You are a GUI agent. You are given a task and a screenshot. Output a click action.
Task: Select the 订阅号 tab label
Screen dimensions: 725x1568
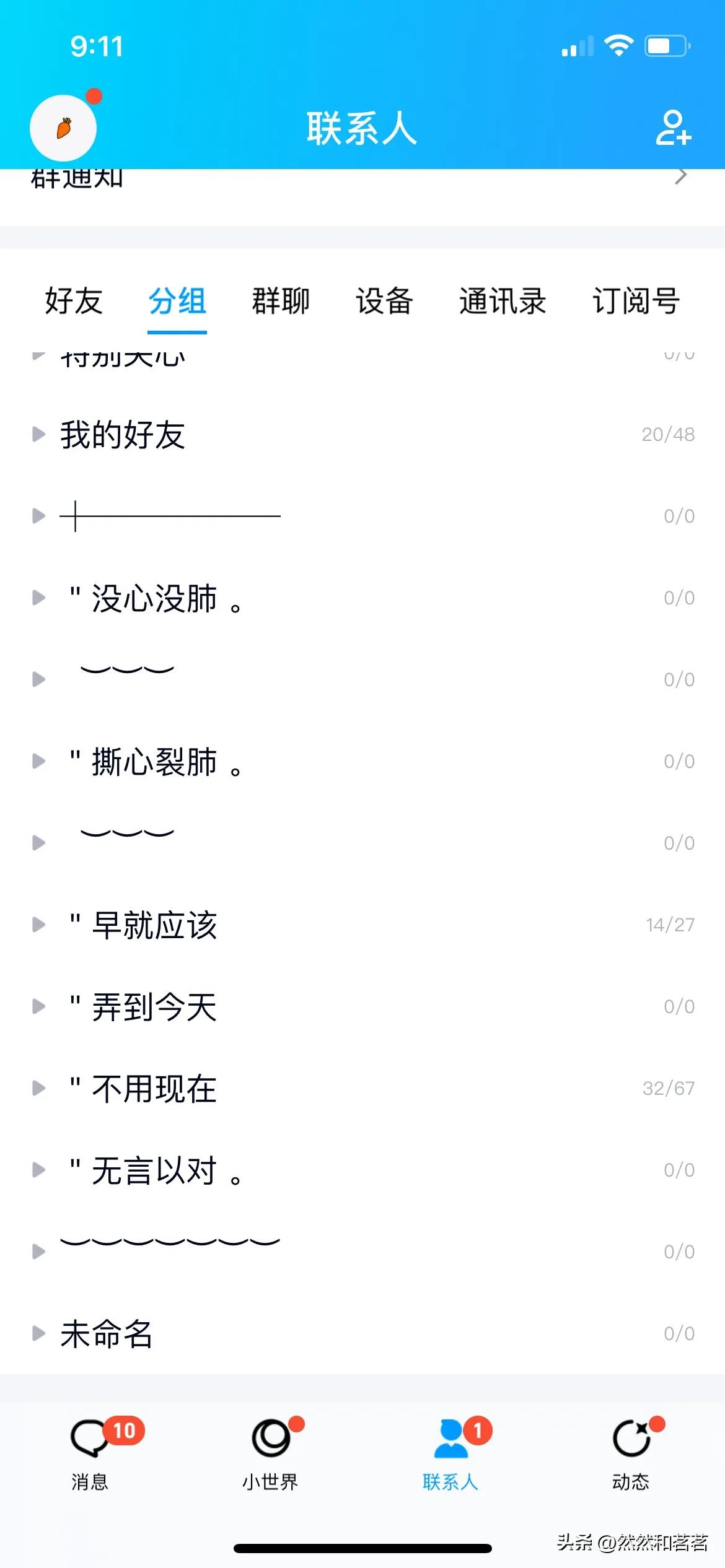[636, 303]
